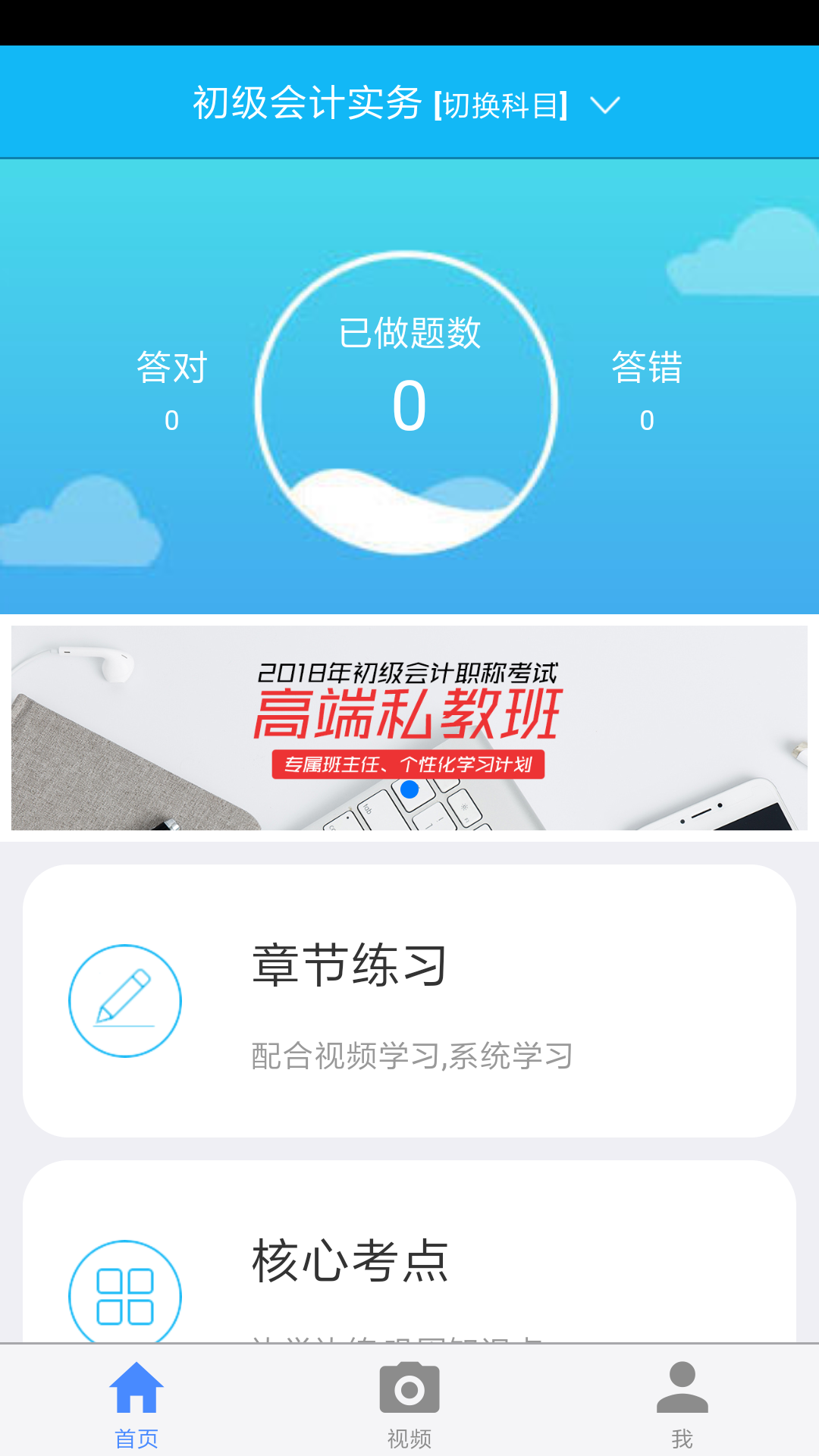The height and width of the screenshot is (1456, 819).
Task: Open the 高端私教班 promotional banner
Action: coord(409,728)
